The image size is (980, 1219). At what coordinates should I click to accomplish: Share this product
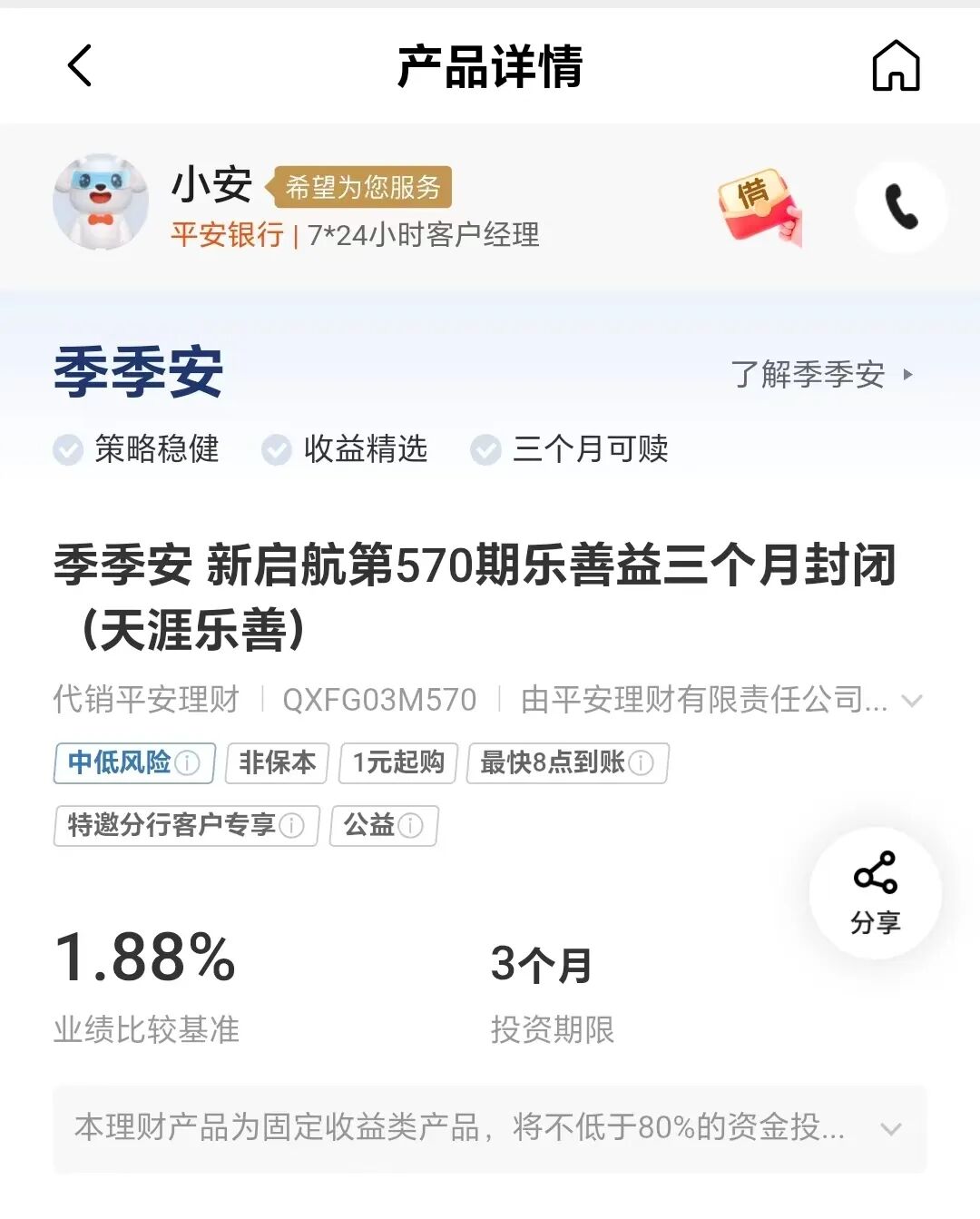click(x=875, y=892)
